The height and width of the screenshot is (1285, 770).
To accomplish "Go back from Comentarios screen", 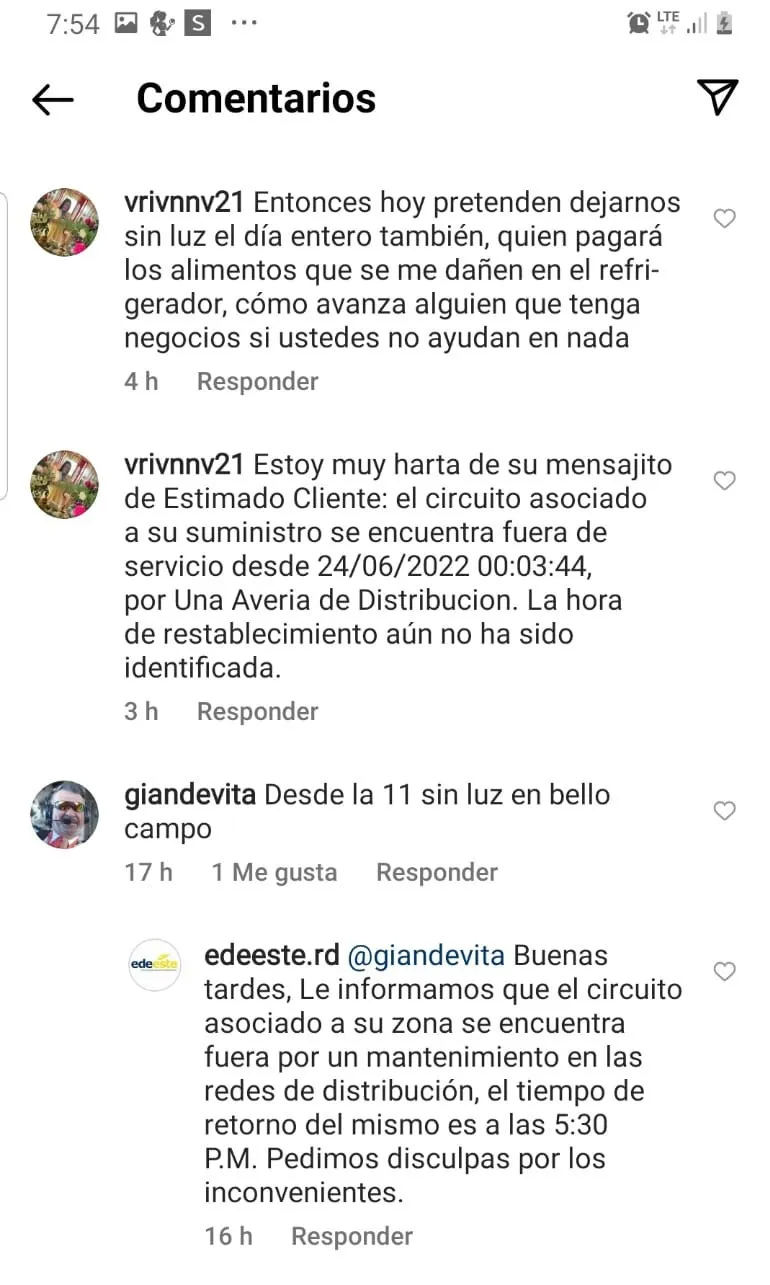I will pyautogui.click(x=53, y=98).
